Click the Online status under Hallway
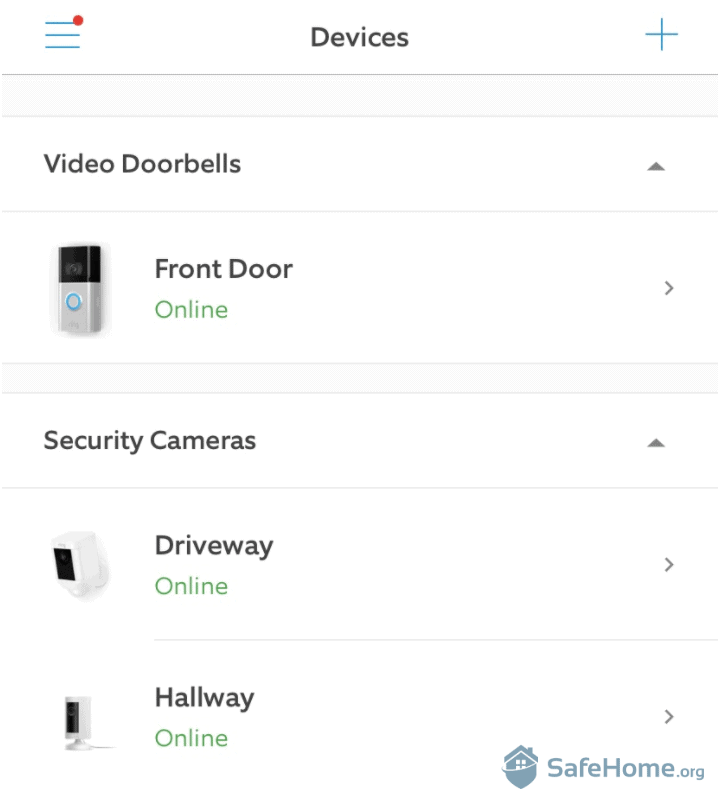The width and height of the screenshot is (722, 790). [x=191, y=738]
